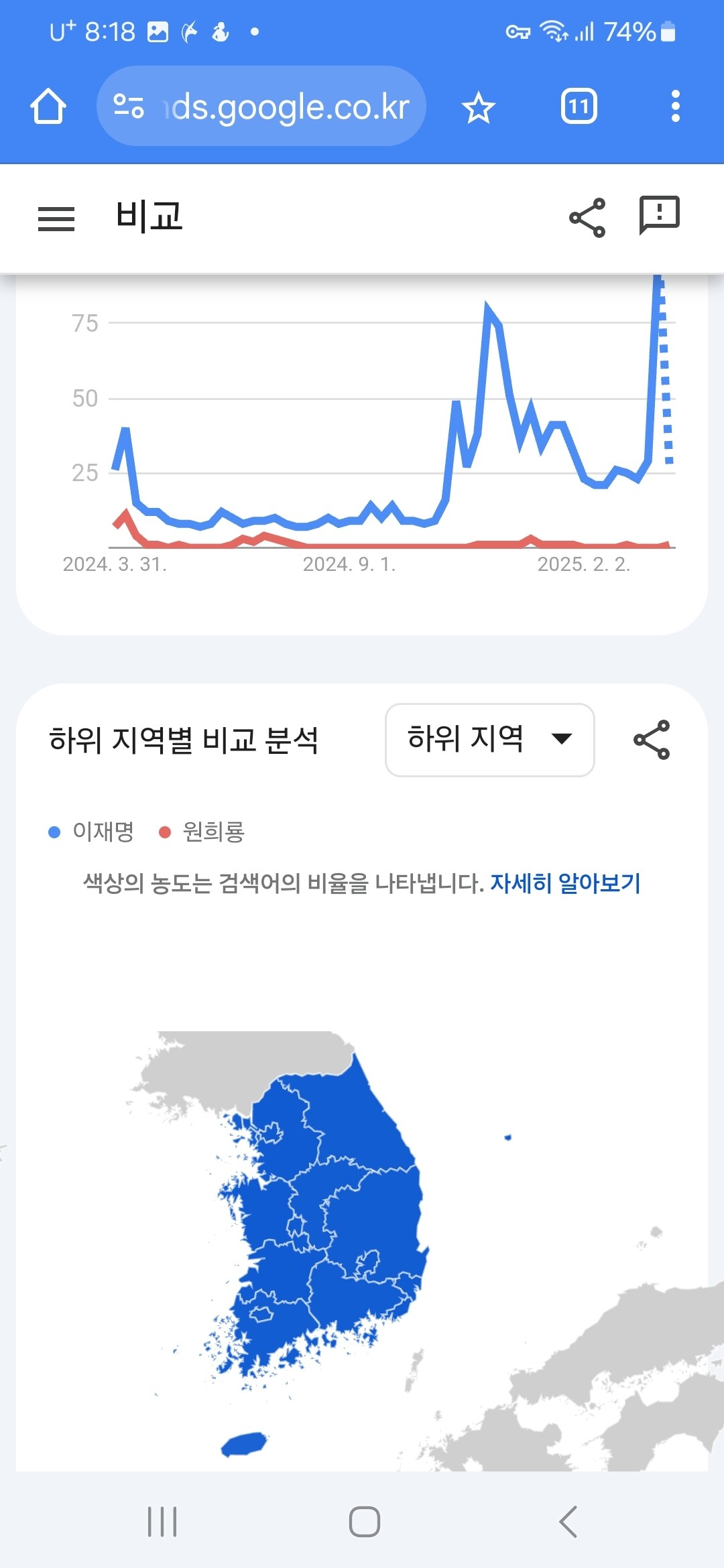Open recent apps from navigation bar
This screenshot has width=724, height=1568.
point(162,1521)
